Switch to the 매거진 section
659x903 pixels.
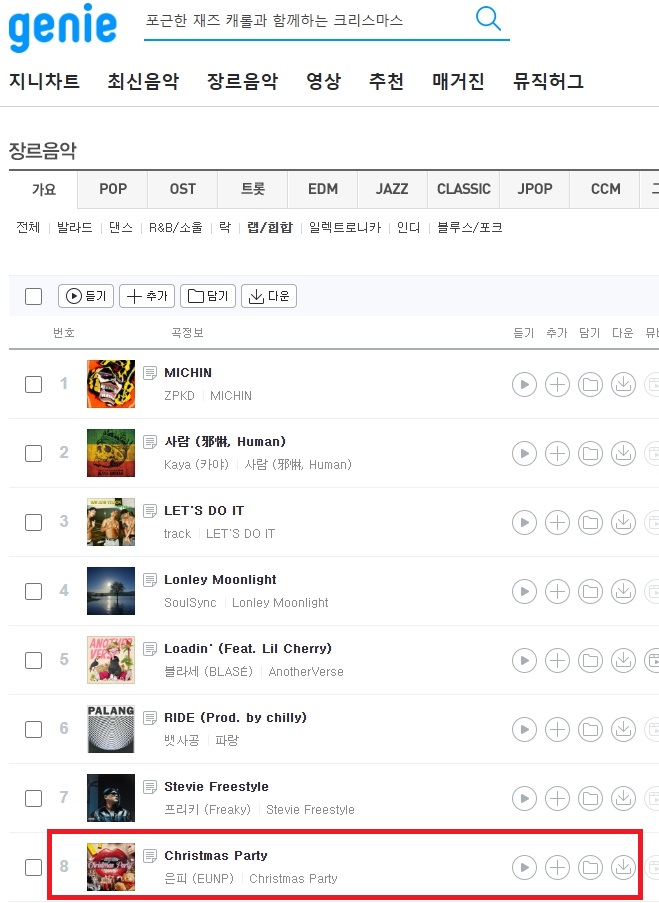(x=458, y=82)
